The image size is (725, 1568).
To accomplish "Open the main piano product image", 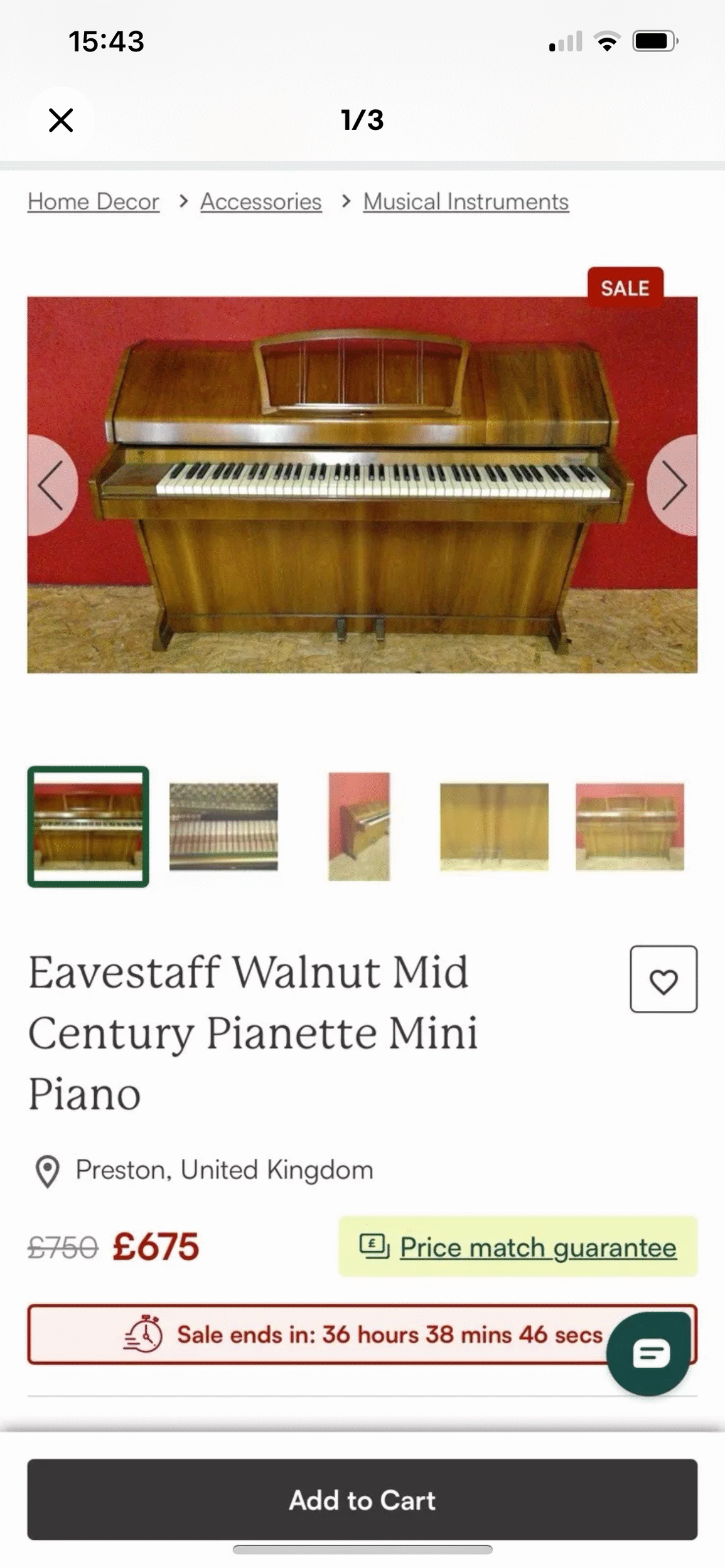I will (x=362, y=485).
